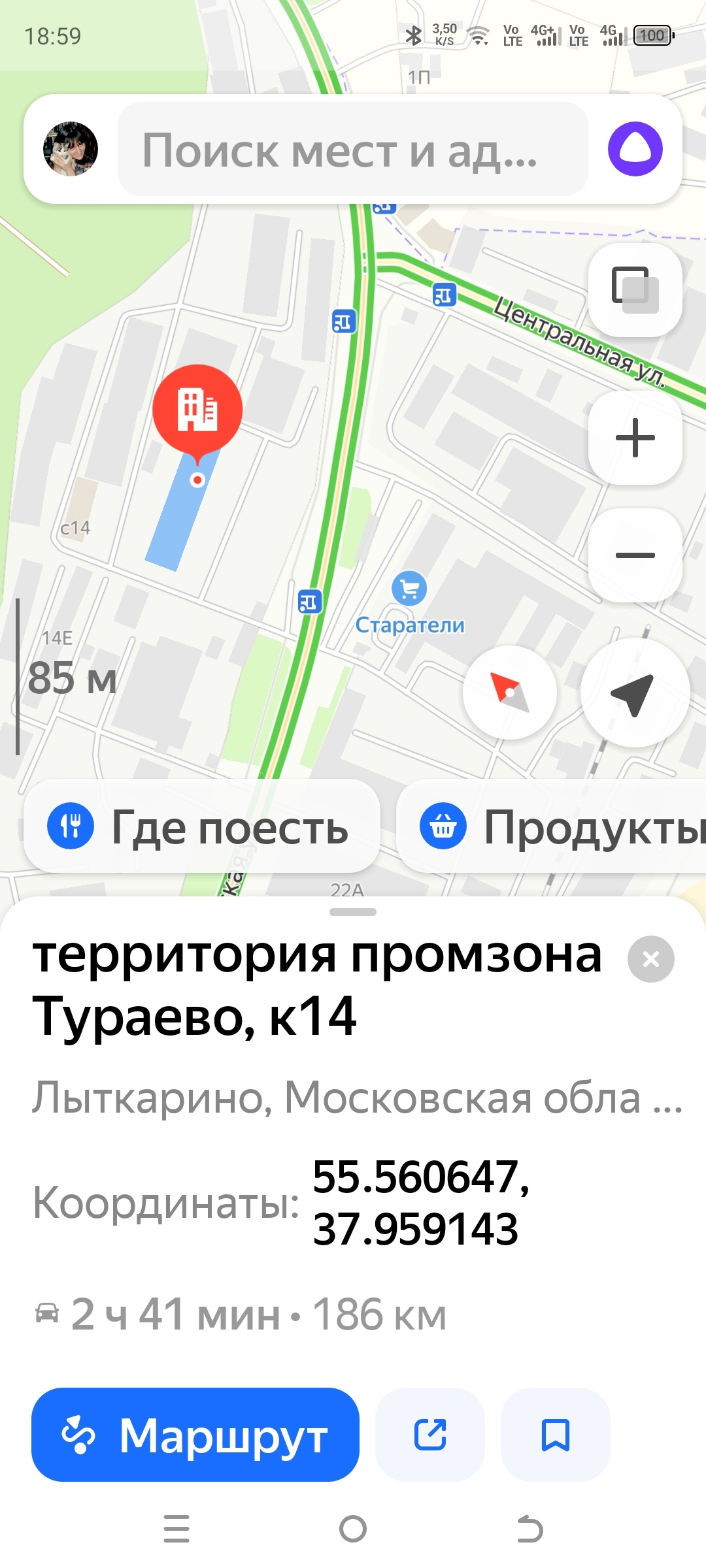Select the Где поесть chip

pos(201,826)
